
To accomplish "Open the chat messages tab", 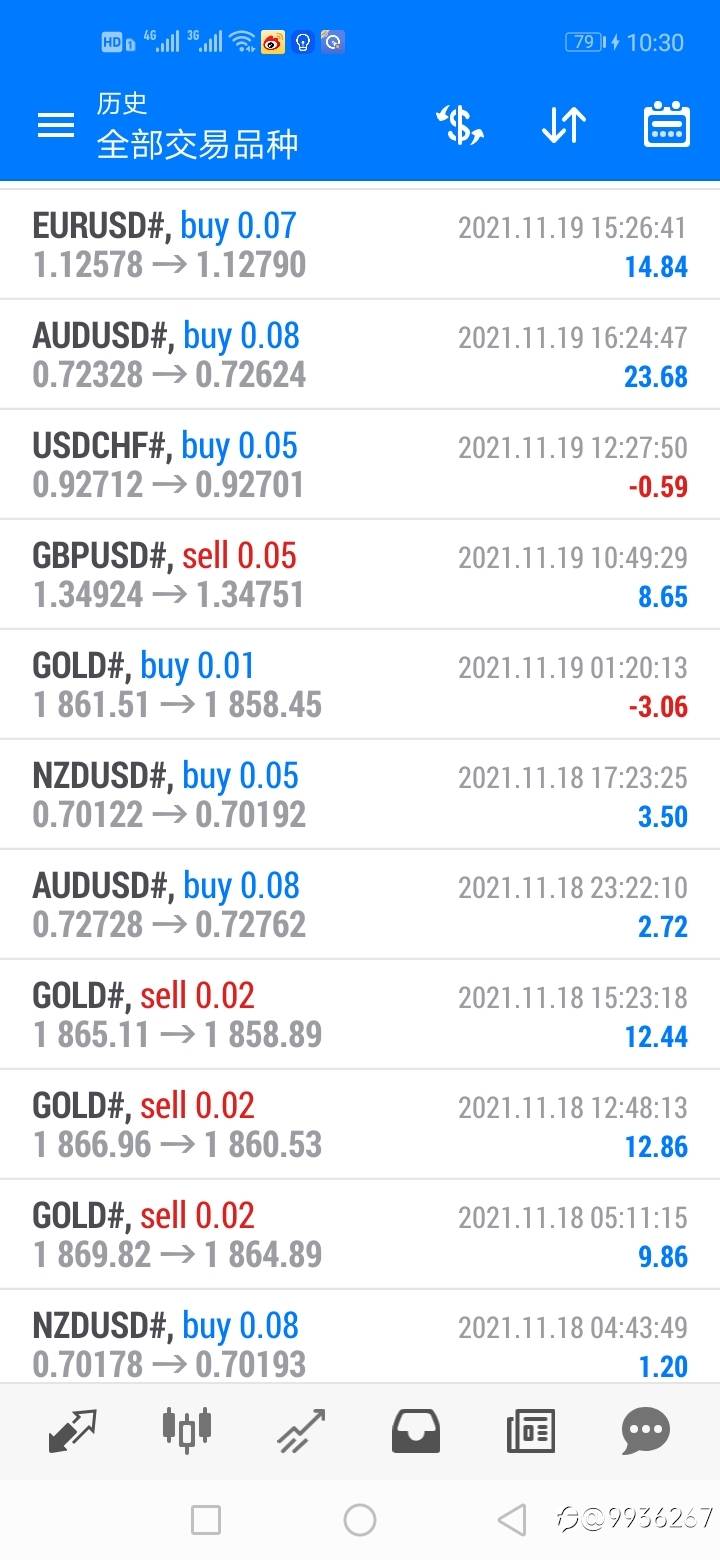I will [645, 1431].
